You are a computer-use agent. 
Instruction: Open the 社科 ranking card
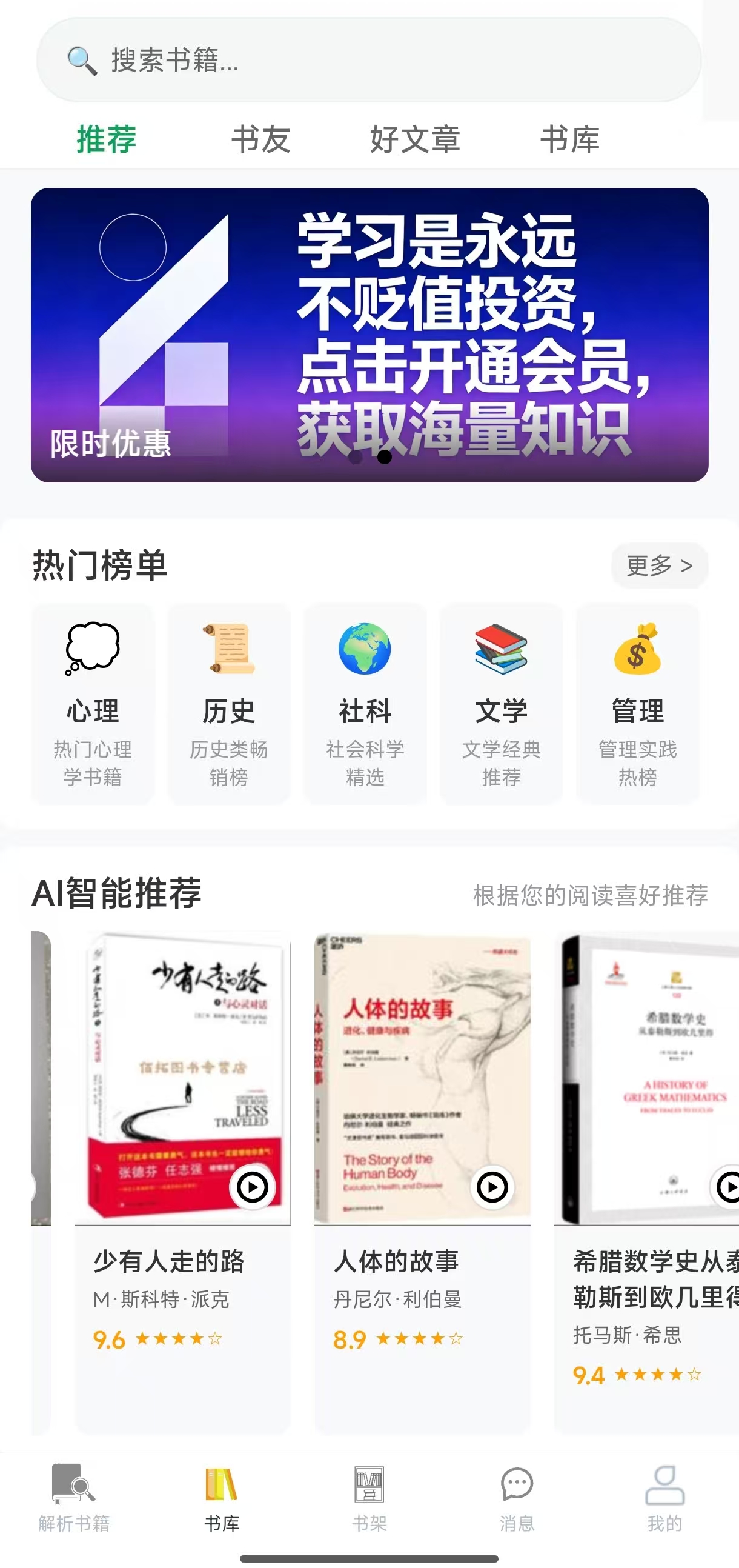click(x=365, y=704)
